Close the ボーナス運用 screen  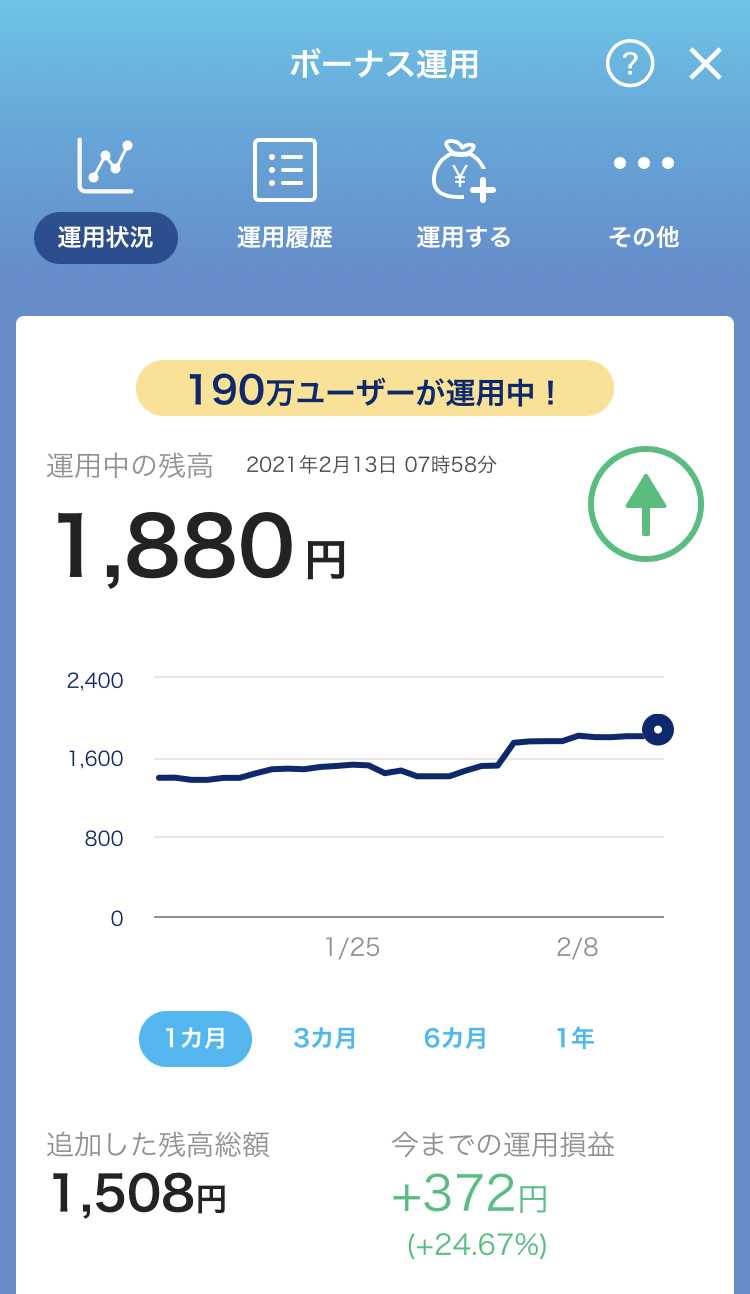(705, 65)
